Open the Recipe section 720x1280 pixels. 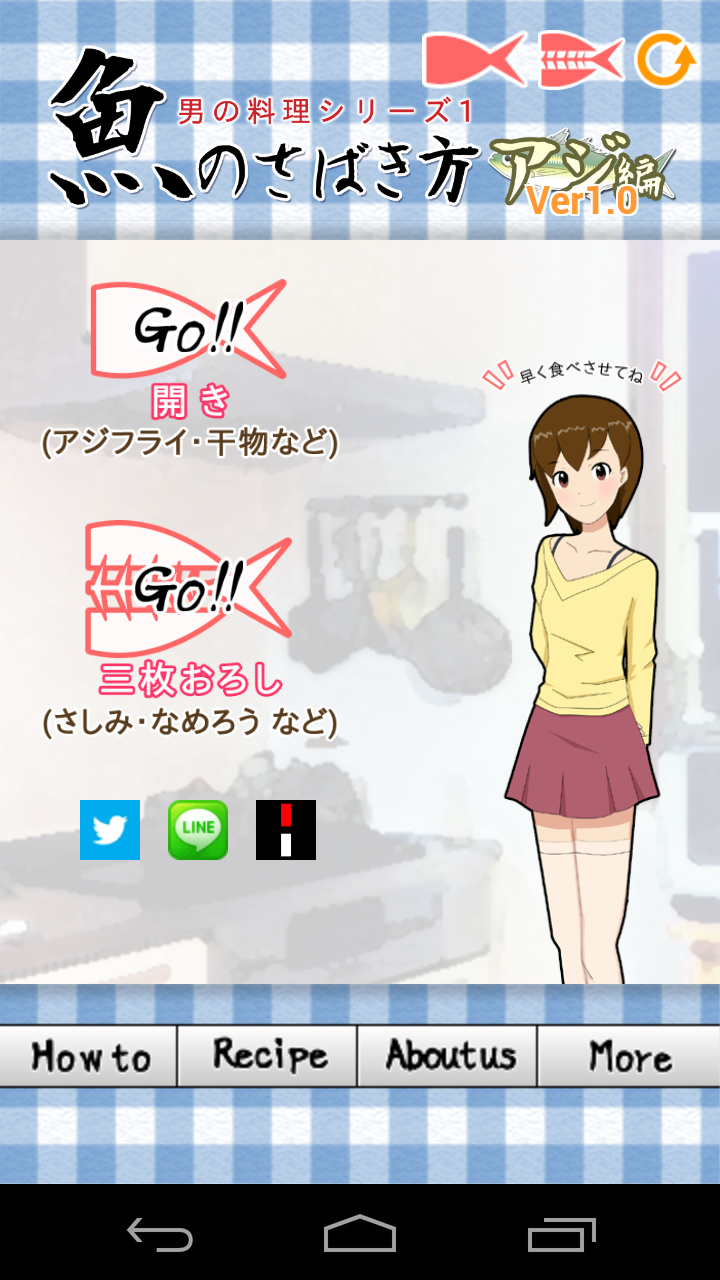pyautogui.click(x=269, y=1056)
